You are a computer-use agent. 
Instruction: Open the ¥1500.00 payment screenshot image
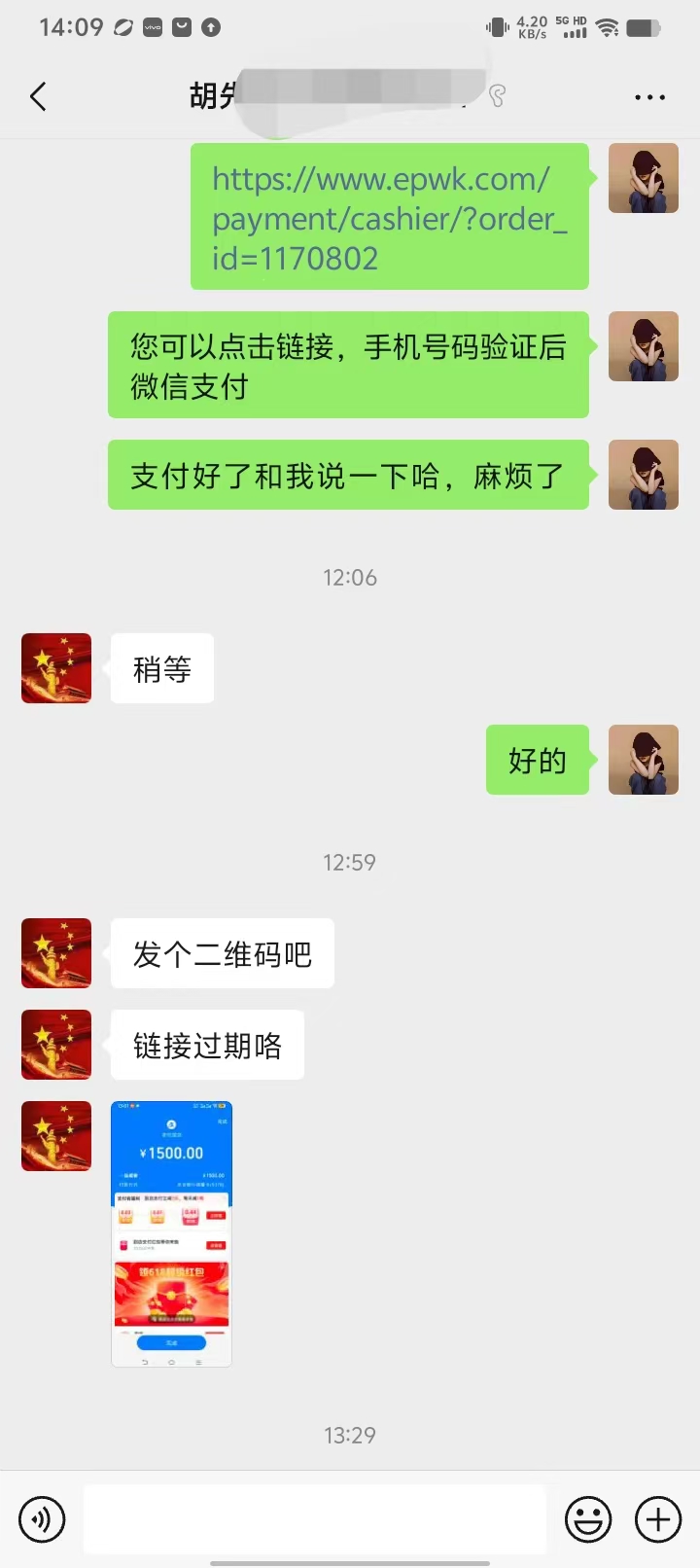172,1233
